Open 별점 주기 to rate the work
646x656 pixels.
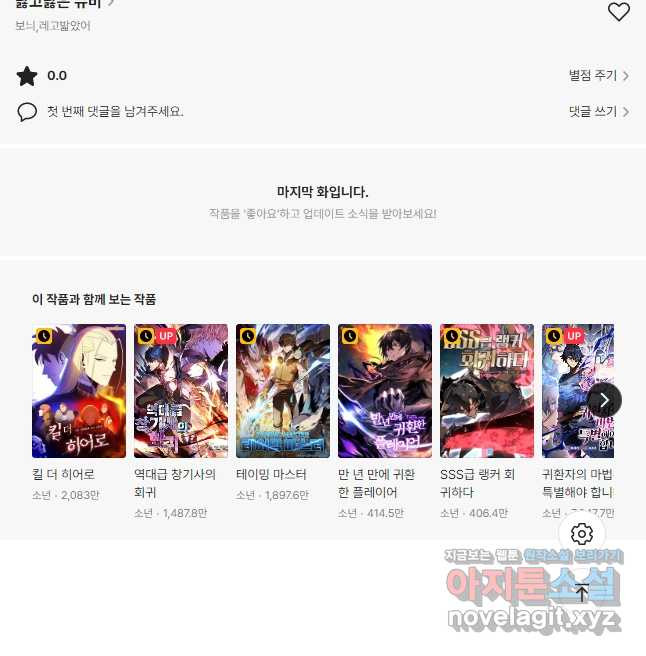(x=598, y=76)
